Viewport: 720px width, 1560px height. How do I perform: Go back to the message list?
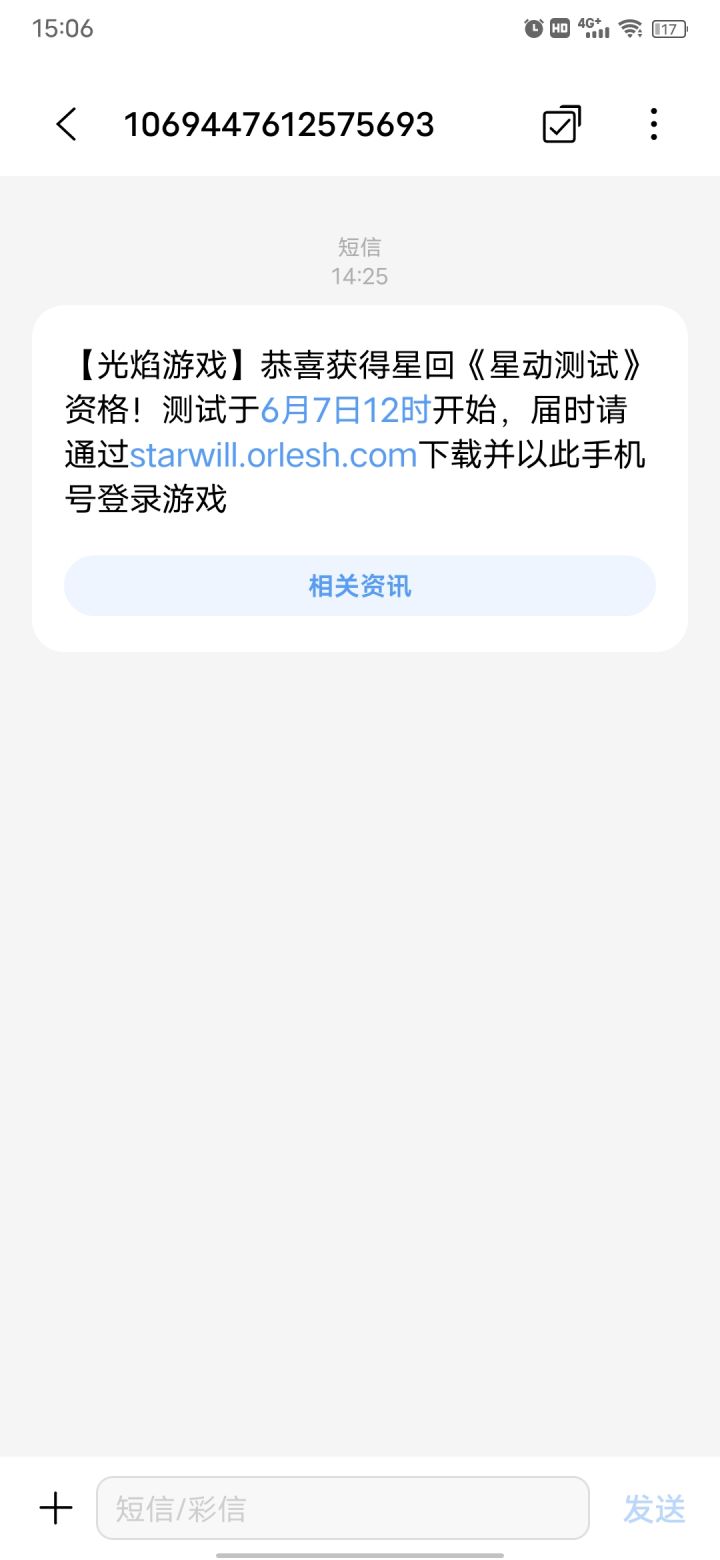(x=66, y=125)
